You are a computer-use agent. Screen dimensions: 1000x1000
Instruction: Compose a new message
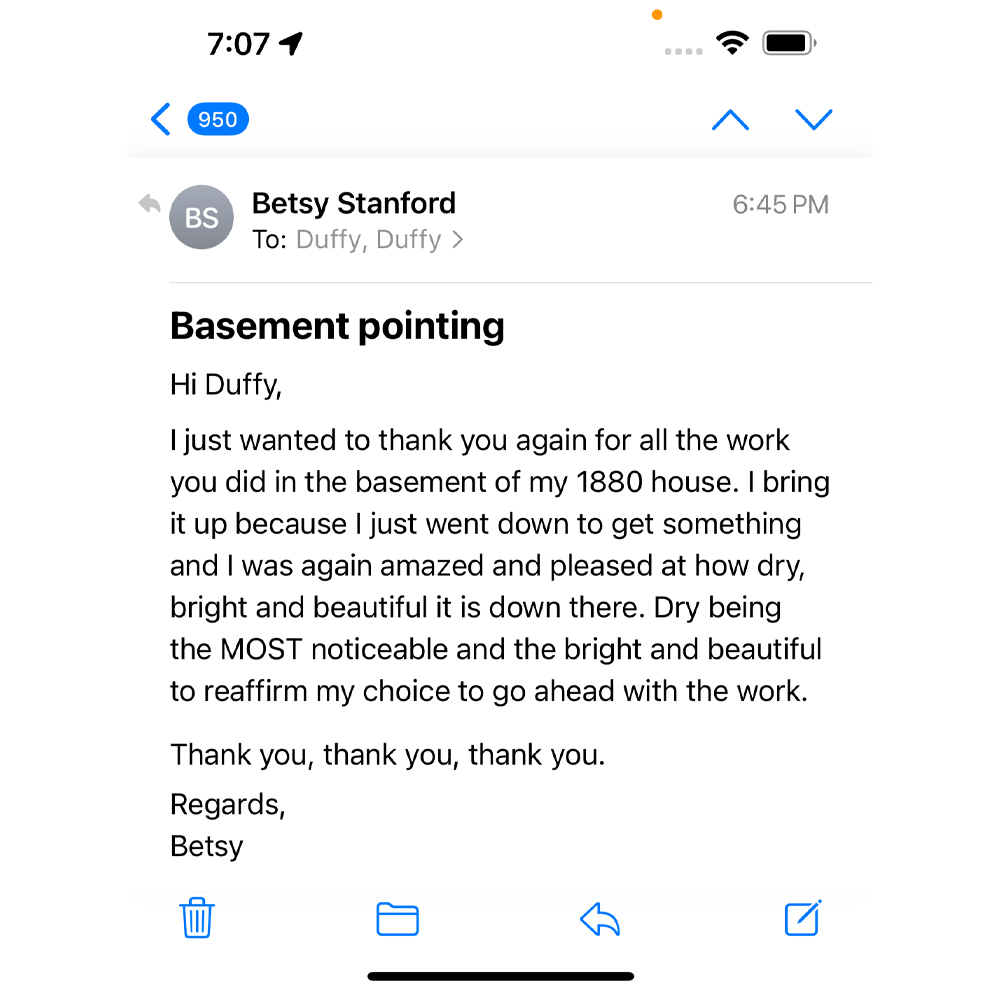[x=803, y=917]
